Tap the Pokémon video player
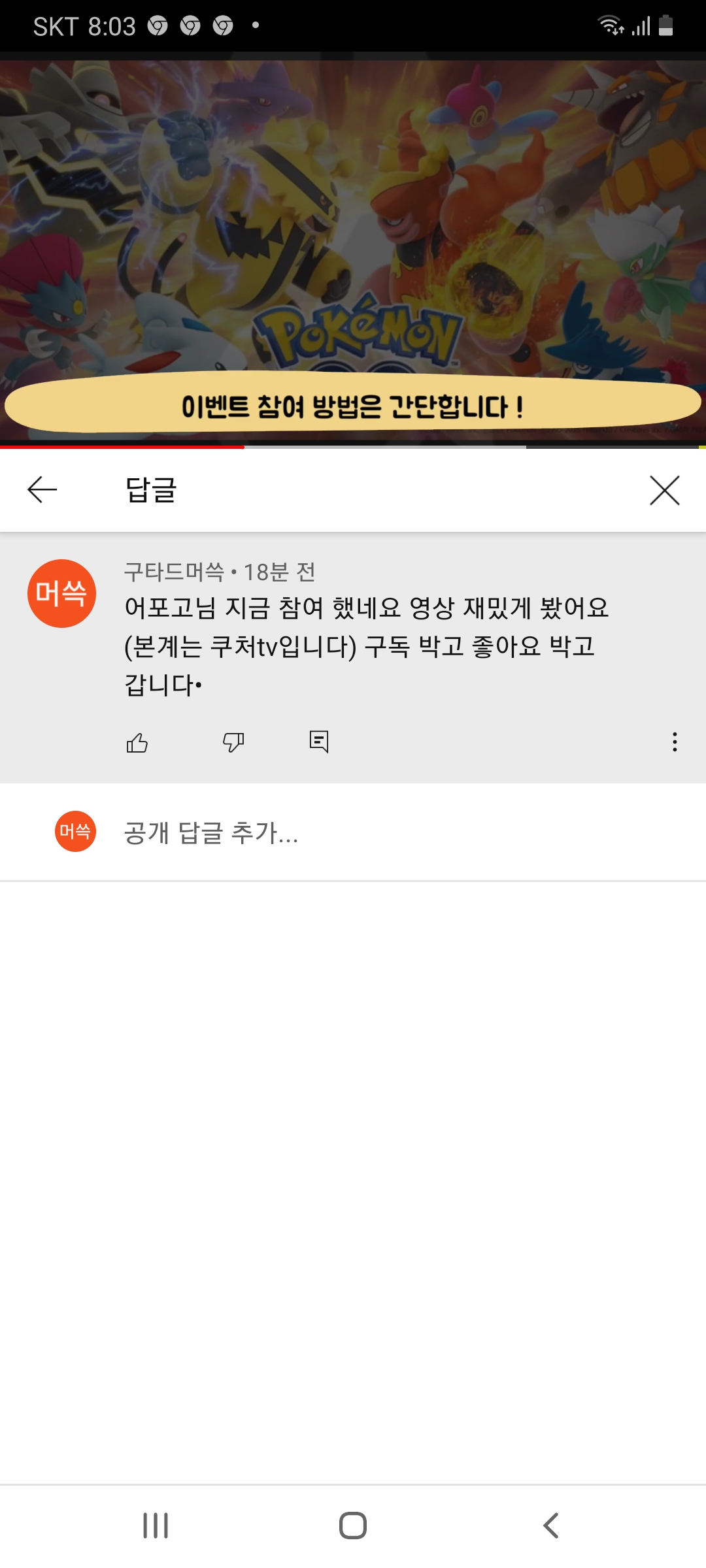 tap(353, 248)
